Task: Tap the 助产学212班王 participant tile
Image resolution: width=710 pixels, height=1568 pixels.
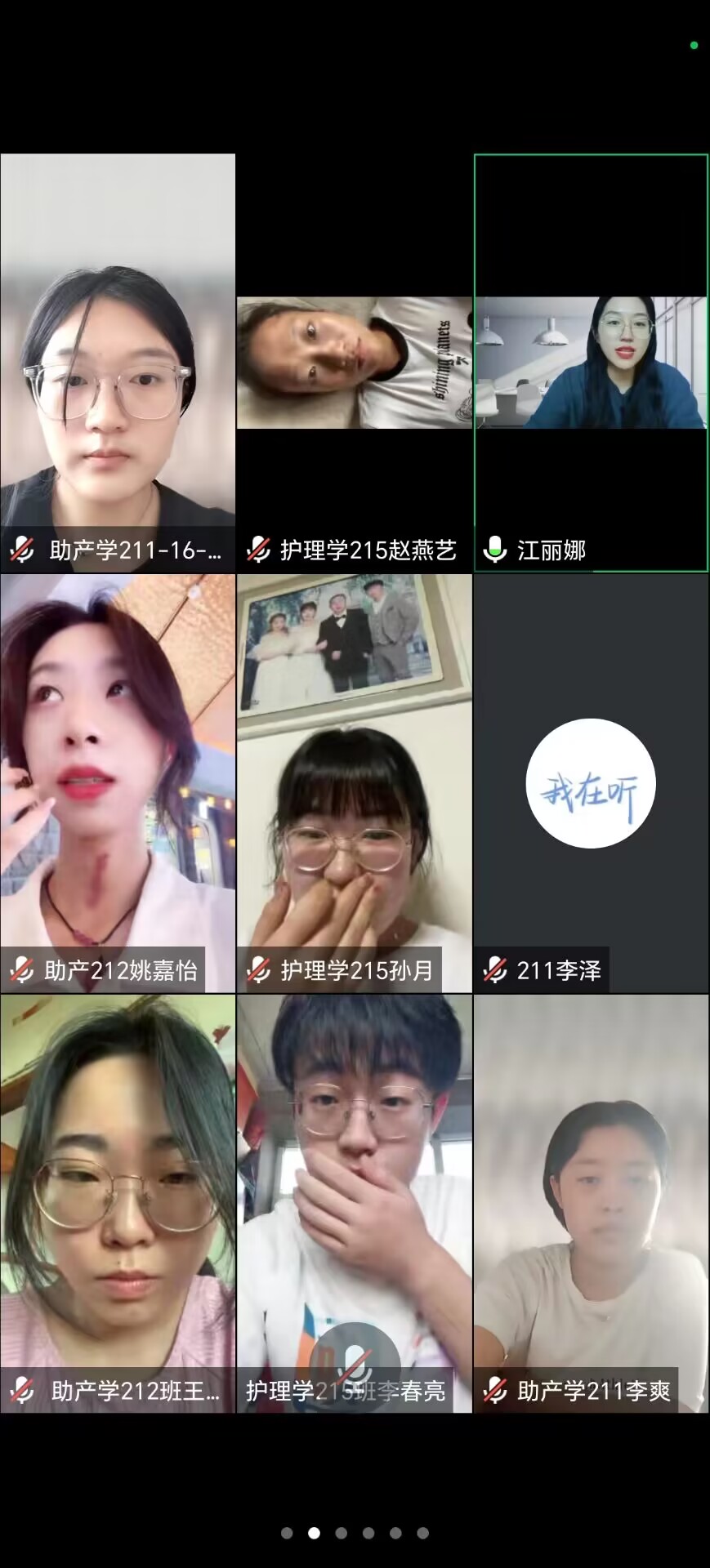Action: coord(118,1202)
